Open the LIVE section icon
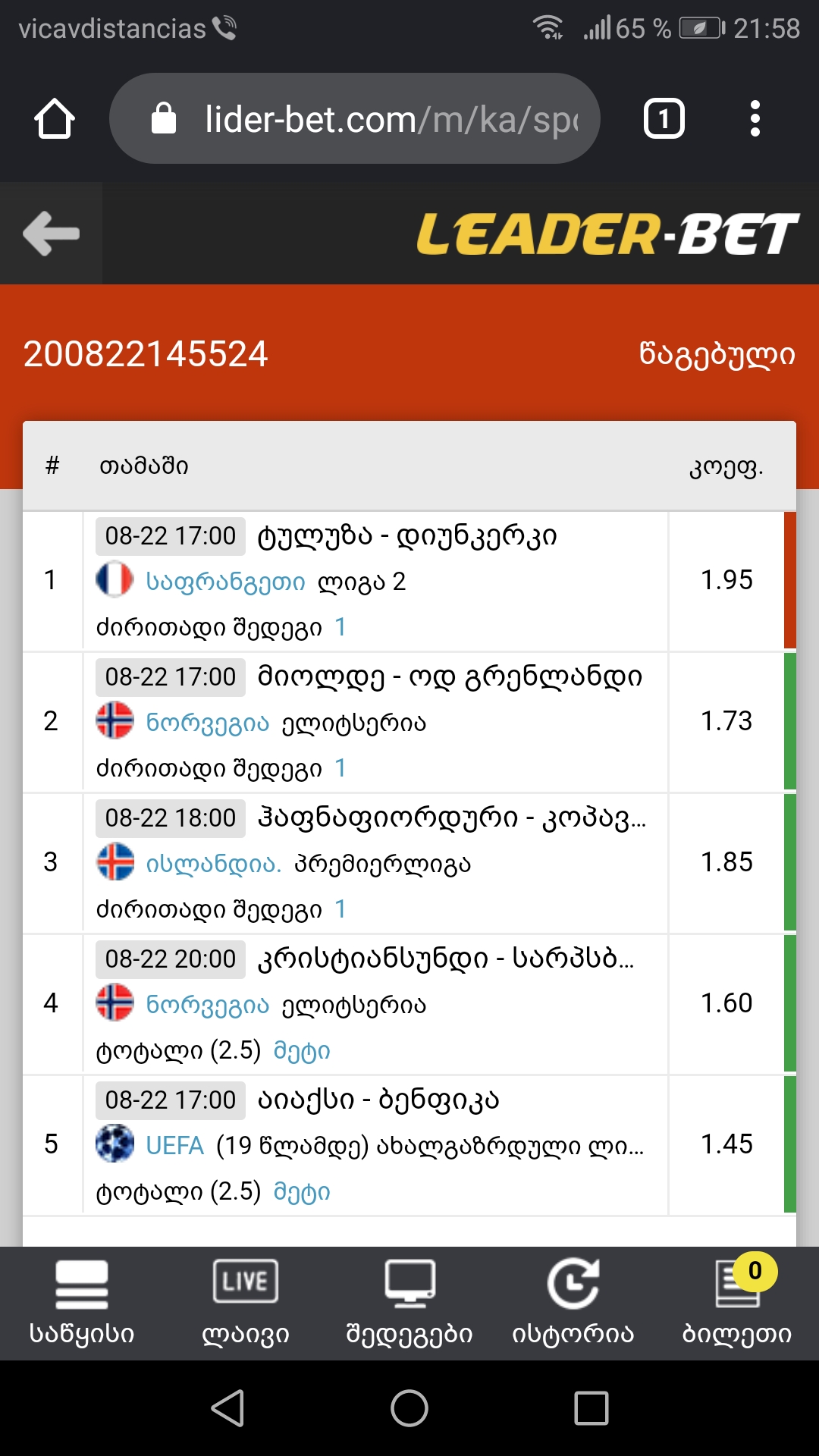Image resolution: width=819 pixels, height=1456 pixels. (x=244, y=1281)
